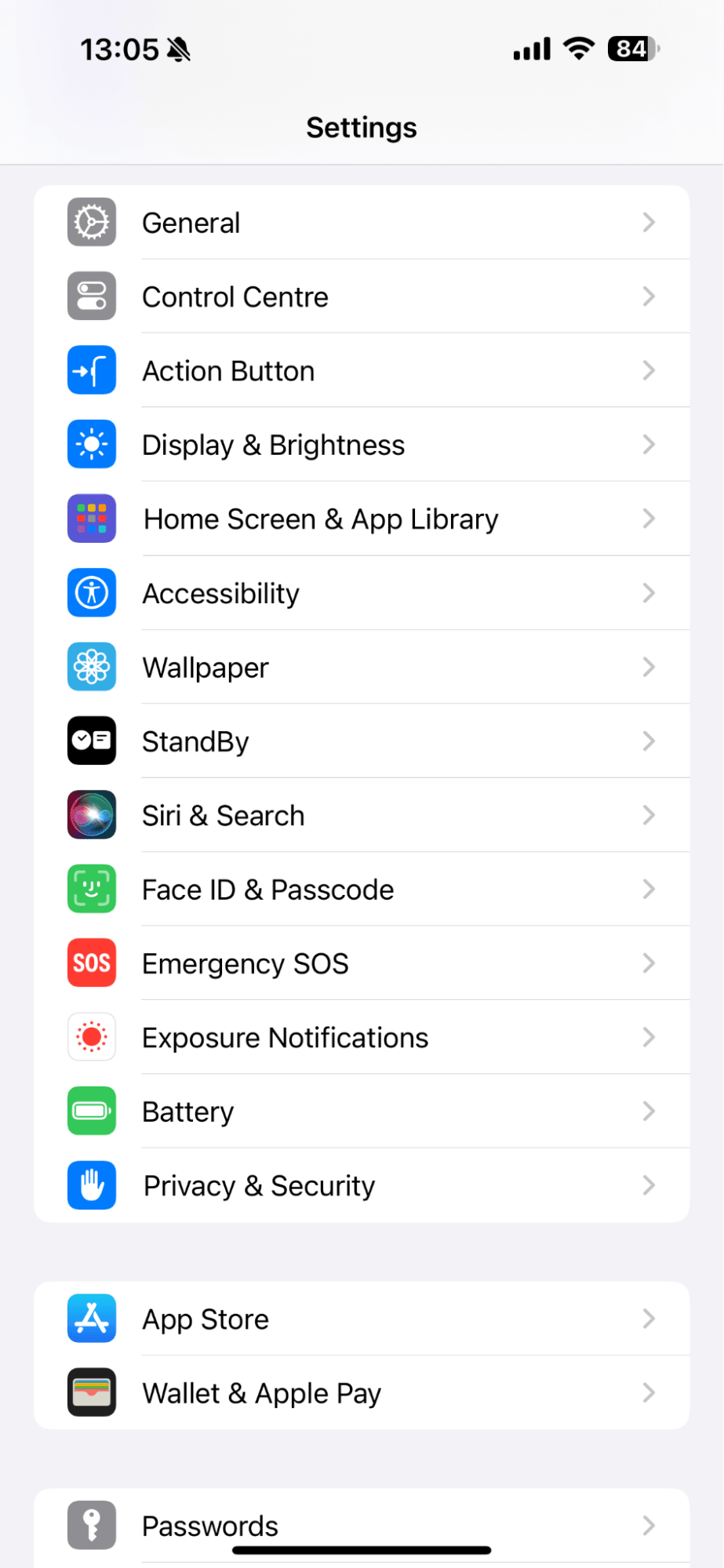Image resolution: width=724 pixels, height=1568 pixels.
Task: Go to Control Centre settings
Action: click(361, 297)
